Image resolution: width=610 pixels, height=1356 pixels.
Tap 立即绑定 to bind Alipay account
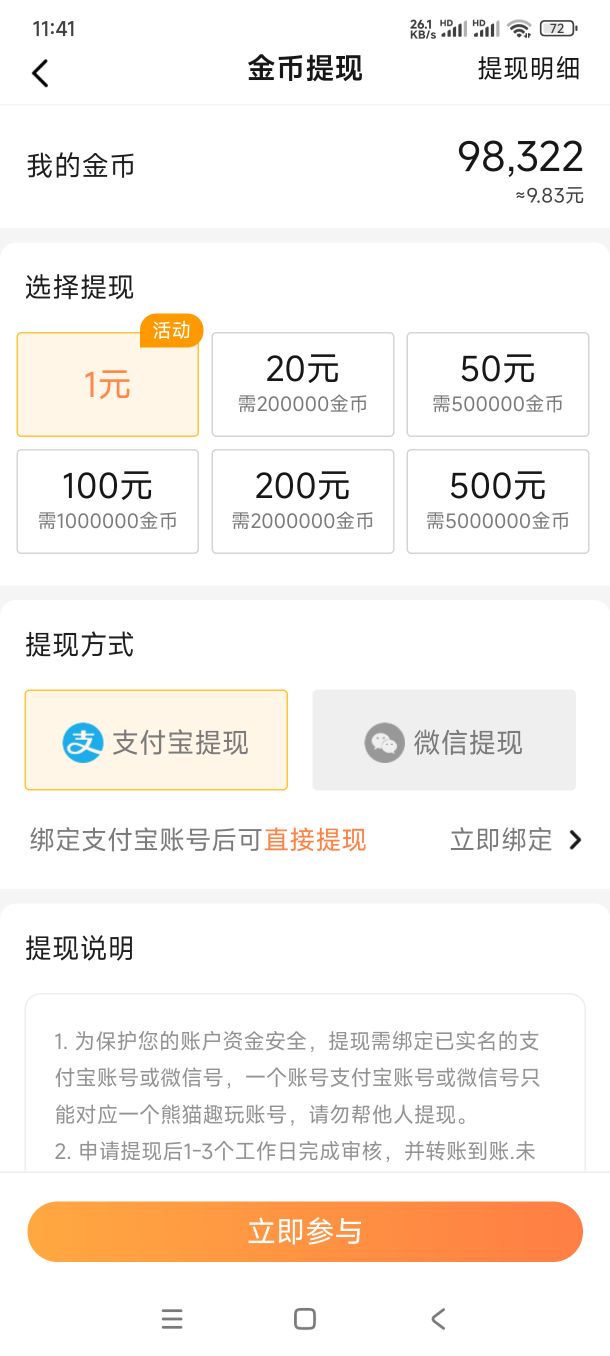tap(516, 840)
